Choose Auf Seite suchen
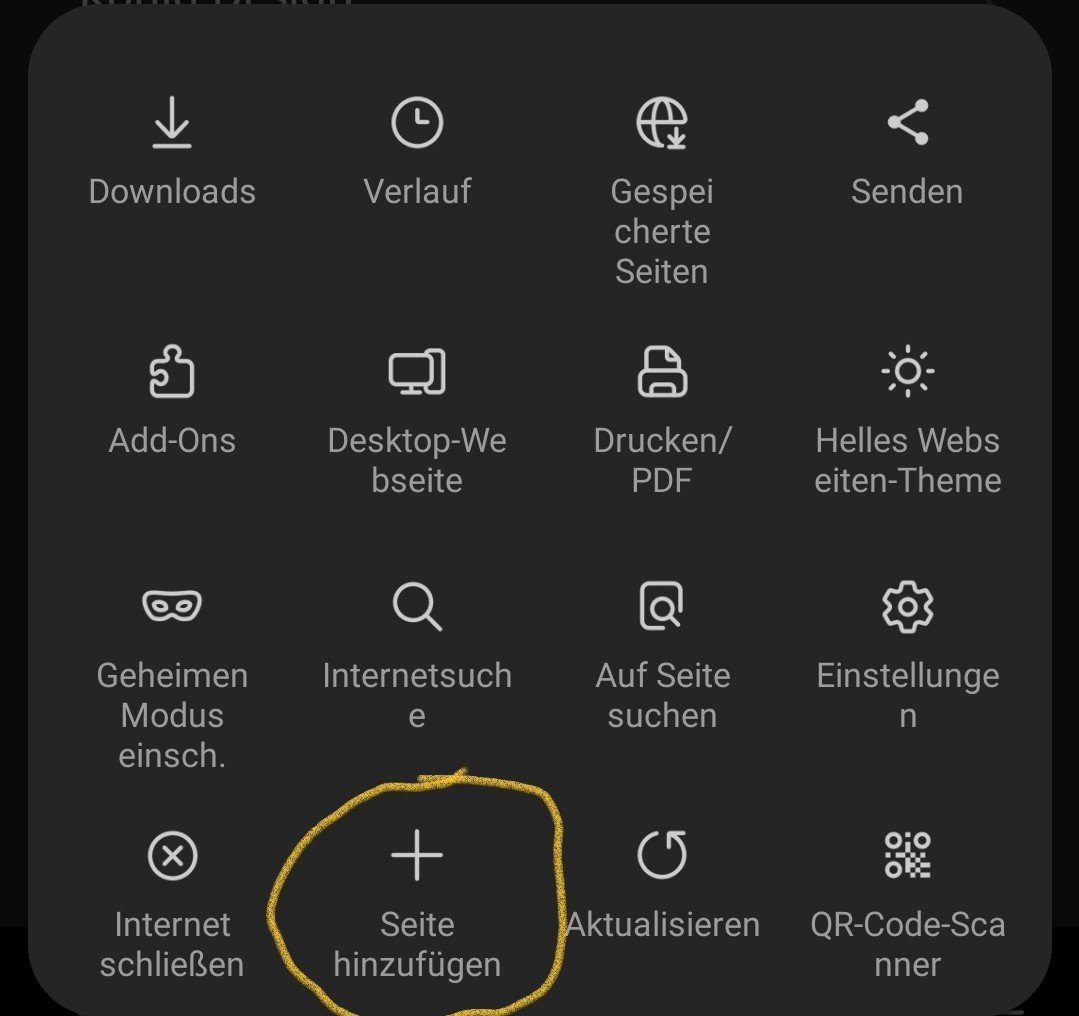1079x1016 pixels. coord(662,655)
